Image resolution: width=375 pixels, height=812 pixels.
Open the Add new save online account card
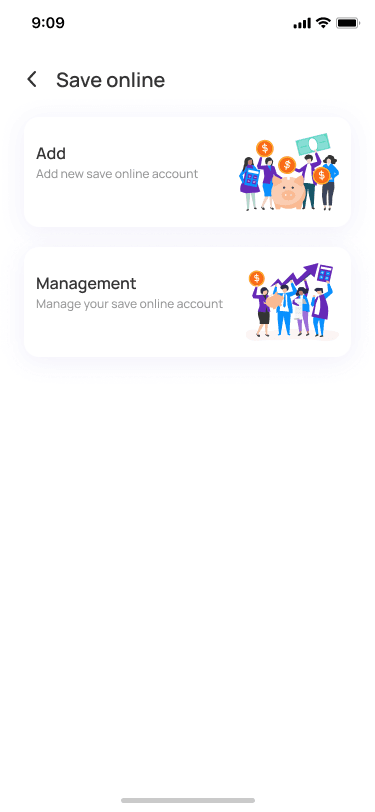(188, 172)
